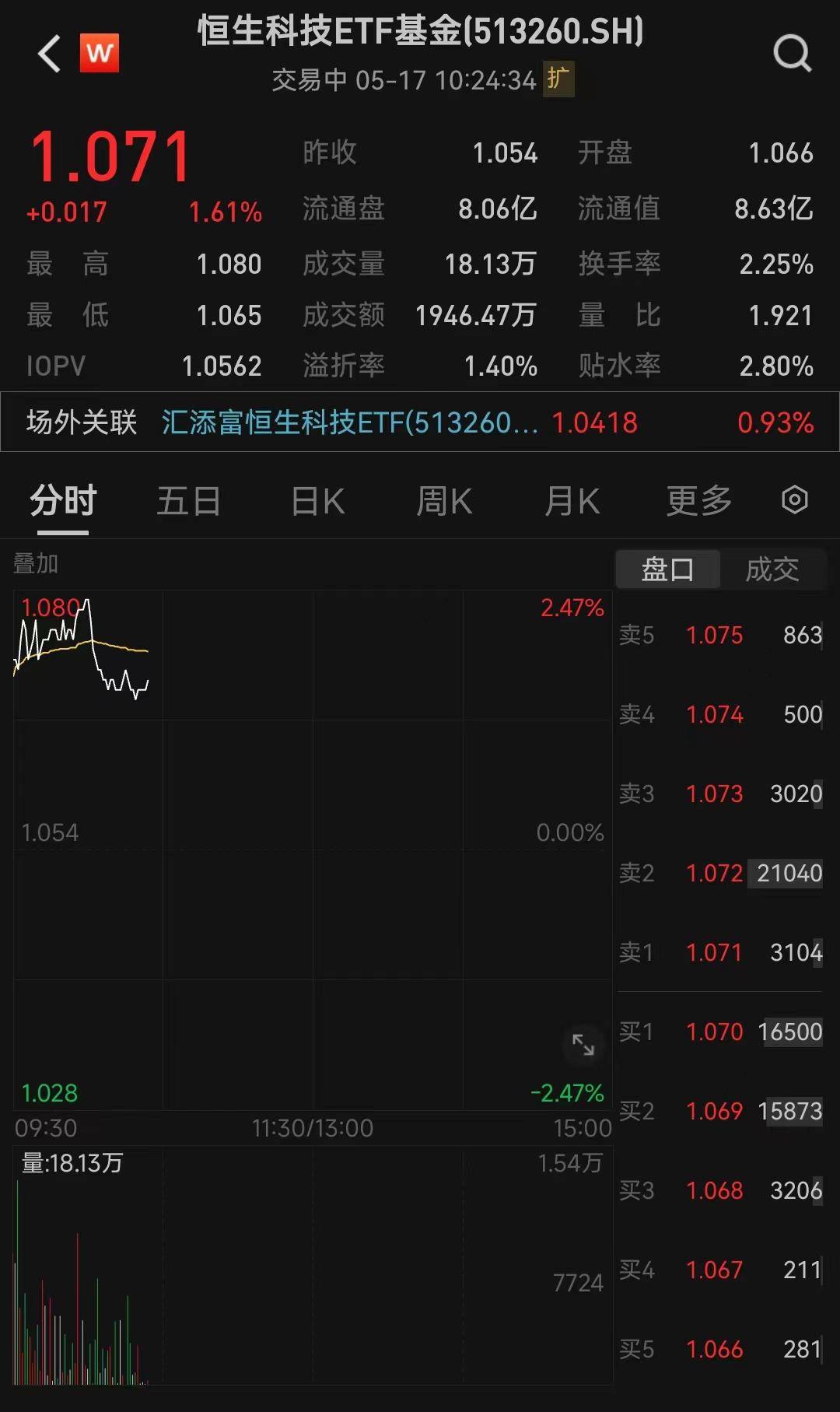This screenshot has width=840, height=1412.
Task: Expand the 更多 chart options menu
Action: (698, 502)
